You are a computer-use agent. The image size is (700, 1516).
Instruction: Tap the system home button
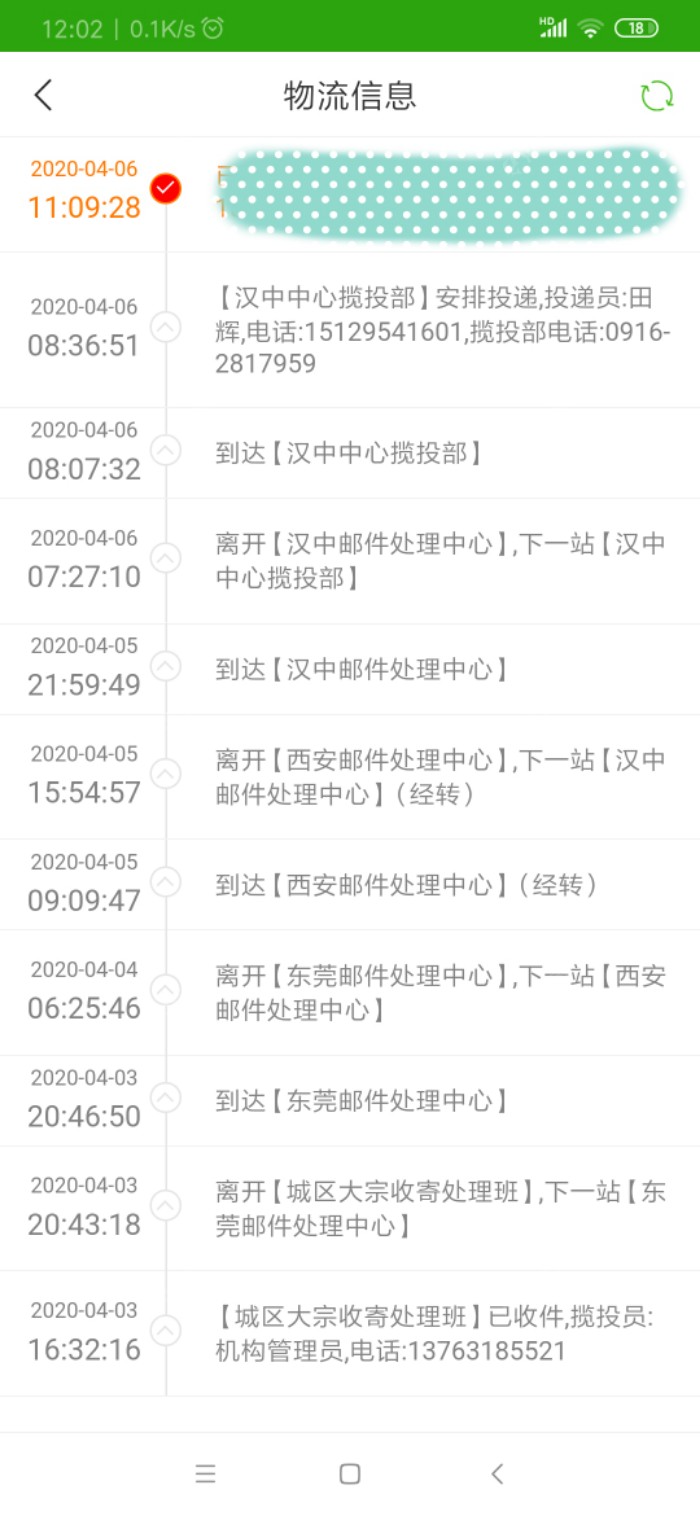coord(350,1473)
